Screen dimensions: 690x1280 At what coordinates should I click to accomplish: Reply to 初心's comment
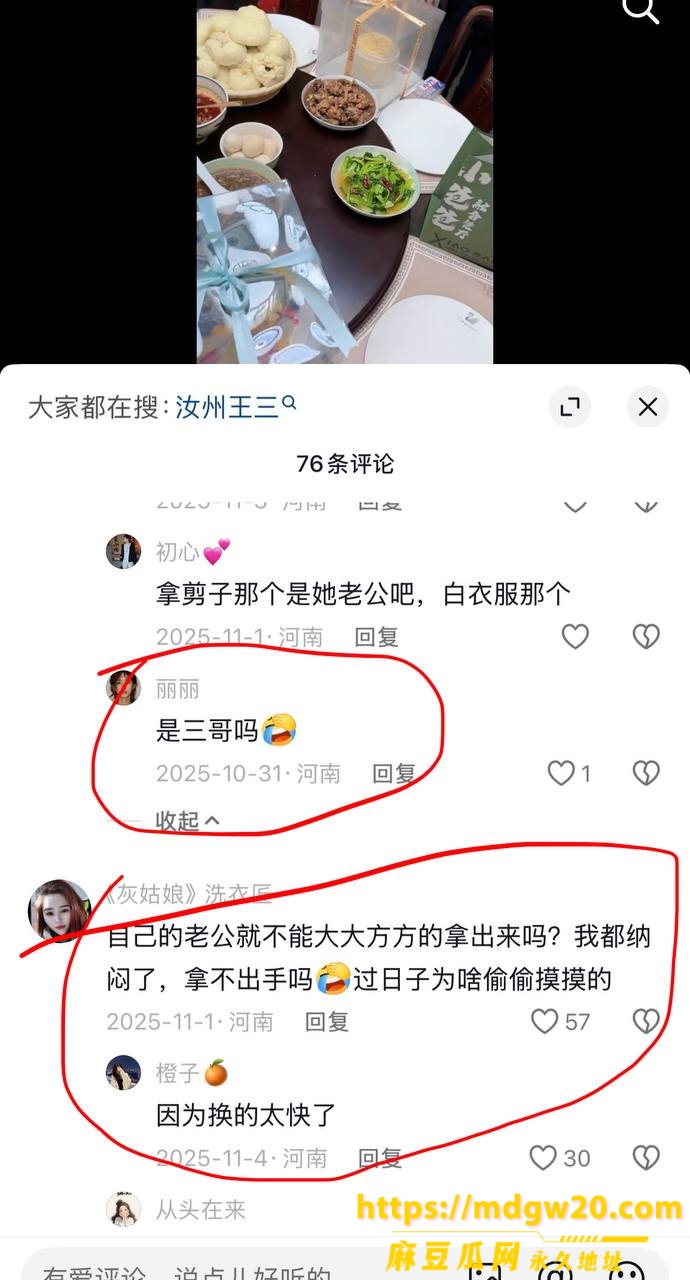click(377, 637)
